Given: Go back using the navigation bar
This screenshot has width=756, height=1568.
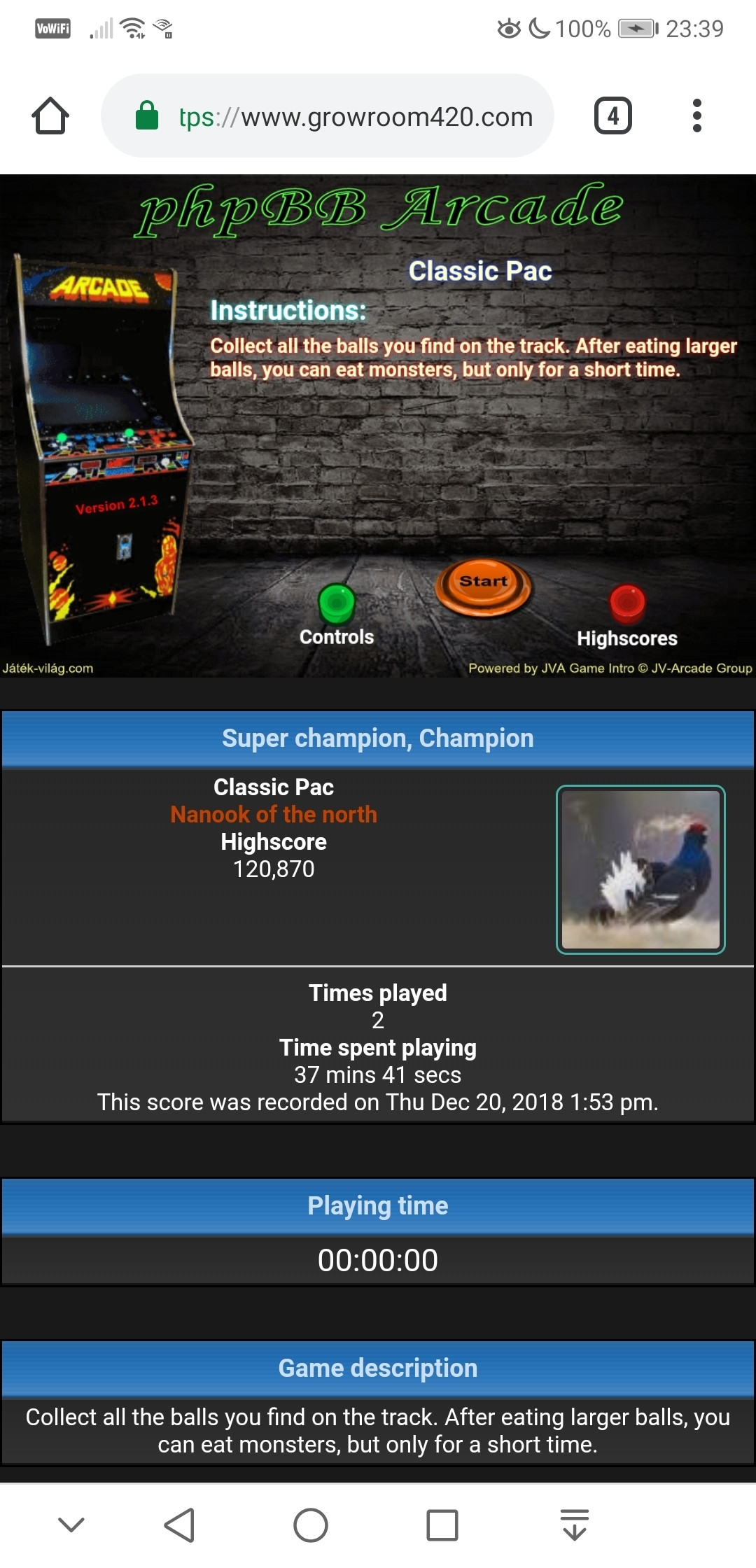Looking at the screenshot, I should (179, 1525).
